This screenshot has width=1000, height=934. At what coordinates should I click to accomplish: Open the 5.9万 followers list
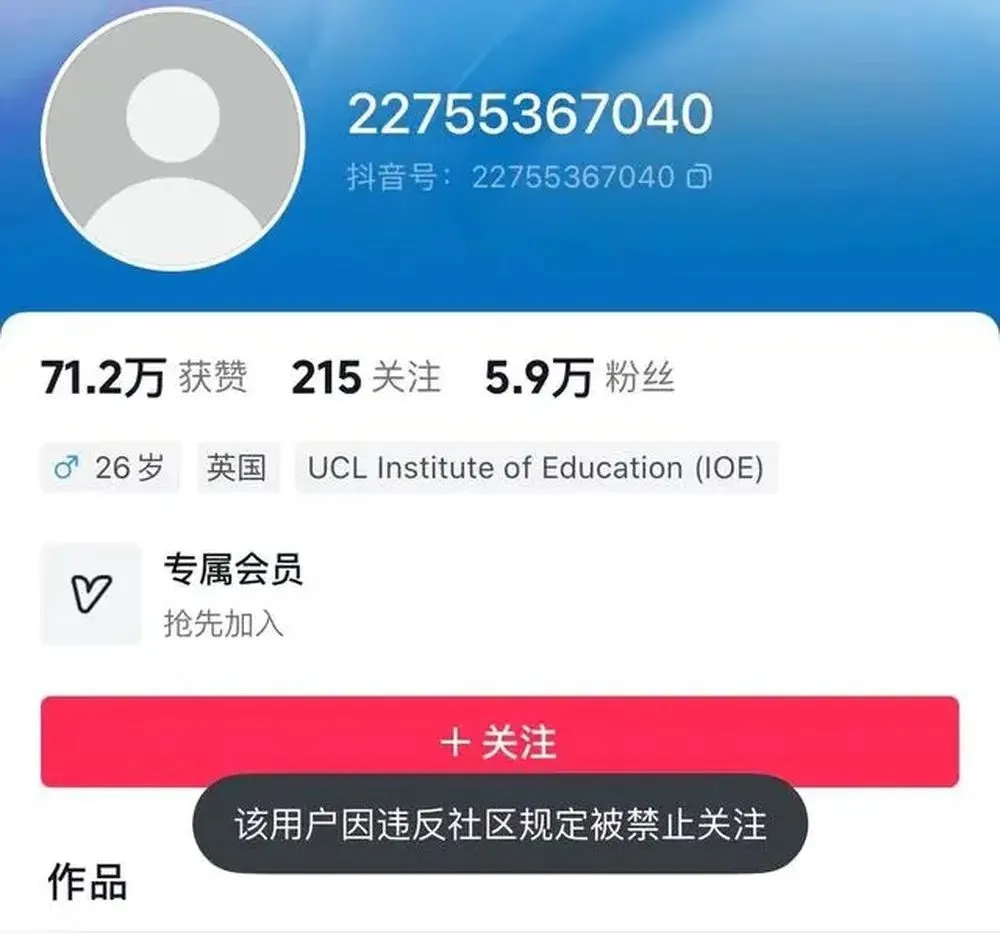point(580,378)
